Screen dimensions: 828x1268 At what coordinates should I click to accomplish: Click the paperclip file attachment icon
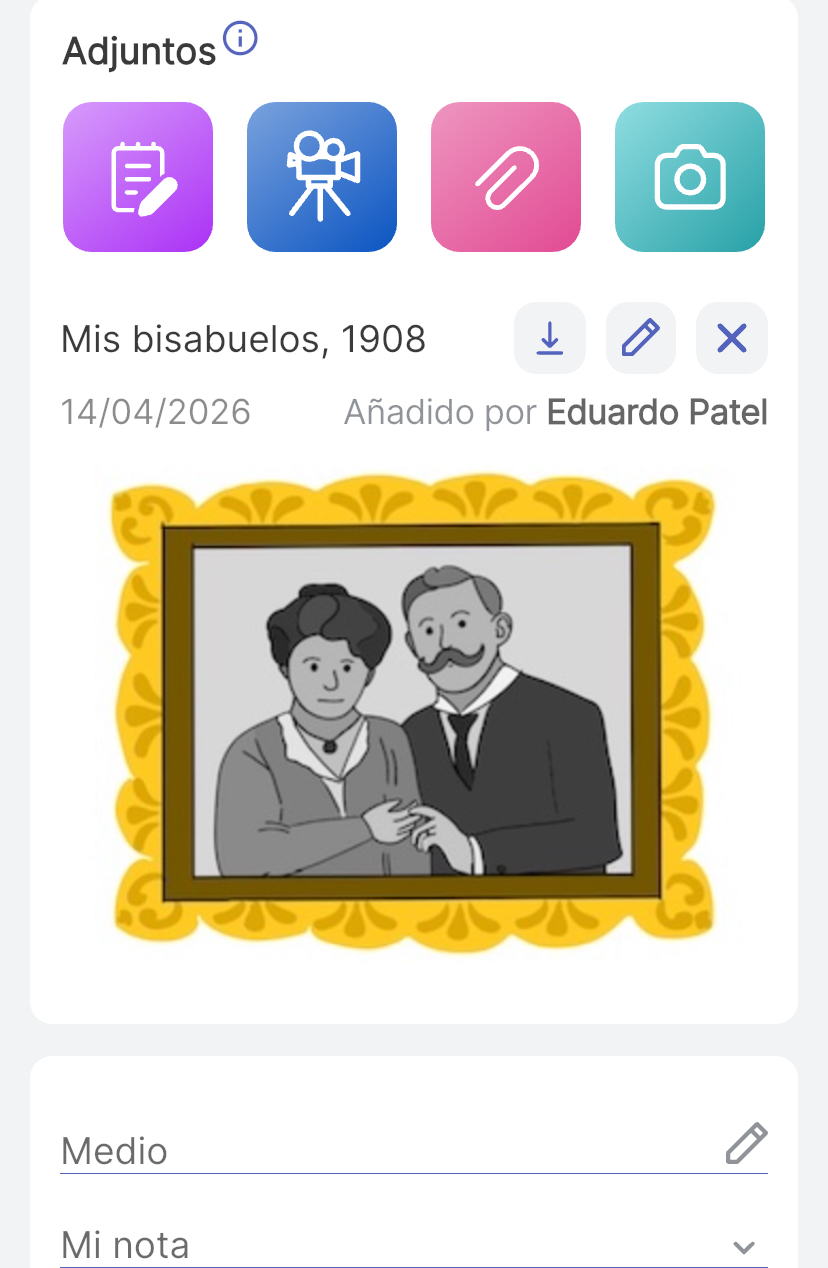pos(505,176)
